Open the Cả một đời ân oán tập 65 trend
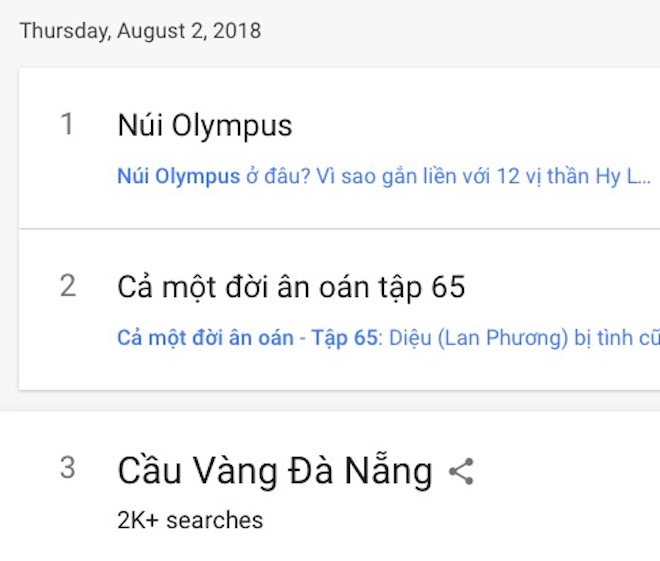The height and width of the screenshot is (561, 660). click(x=291, y=288)
